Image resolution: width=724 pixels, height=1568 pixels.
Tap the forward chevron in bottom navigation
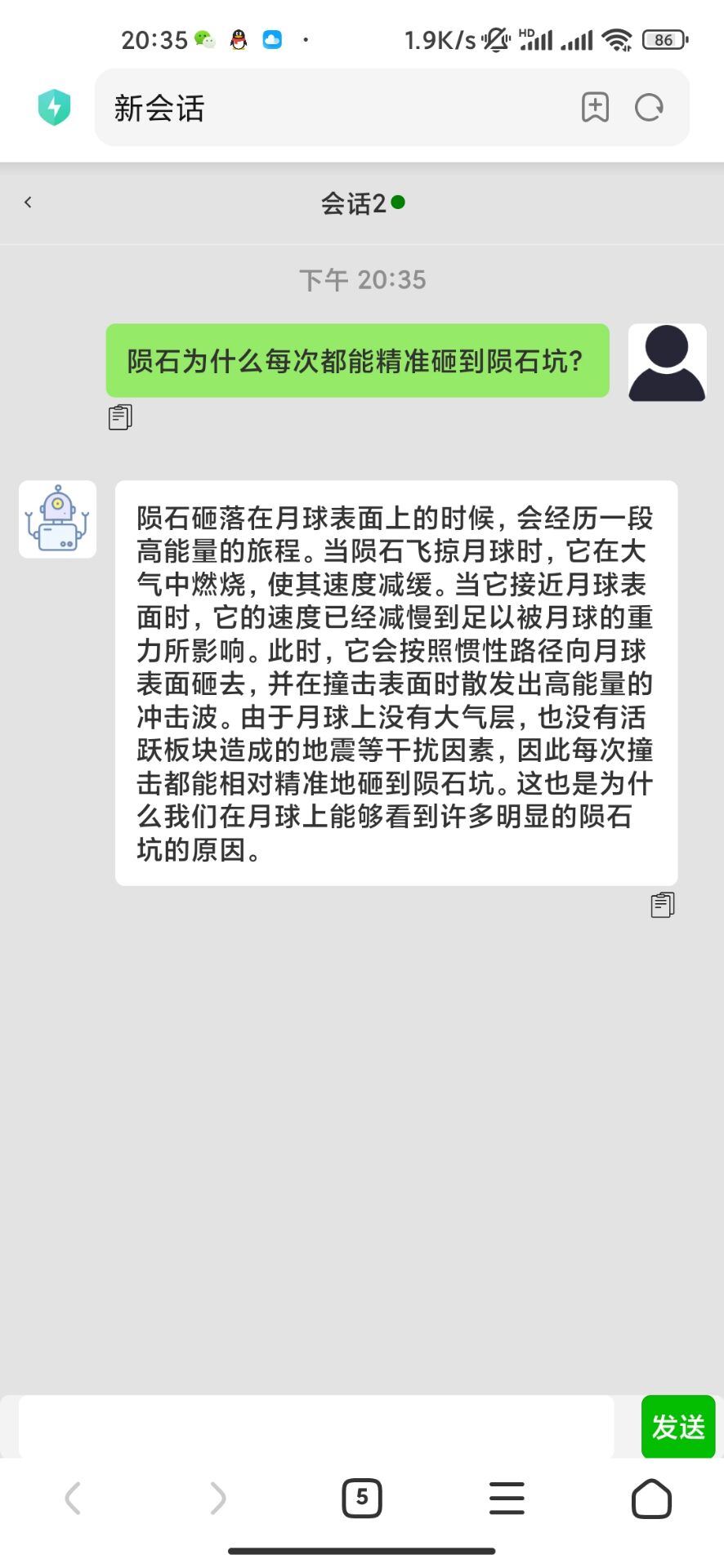coord(217,1498)
